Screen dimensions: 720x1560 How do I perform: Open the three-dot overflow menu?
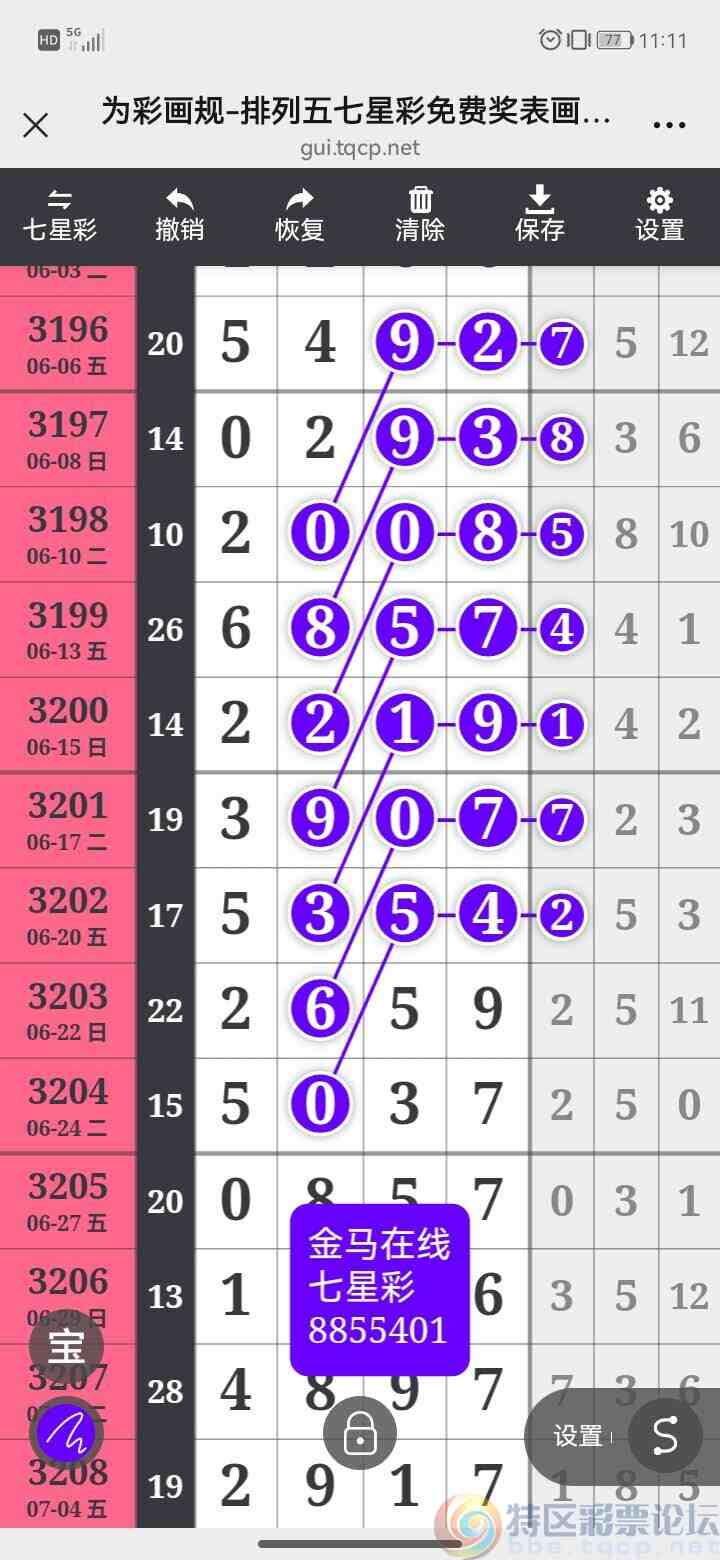pyautogui.click(x=669, y=125)
